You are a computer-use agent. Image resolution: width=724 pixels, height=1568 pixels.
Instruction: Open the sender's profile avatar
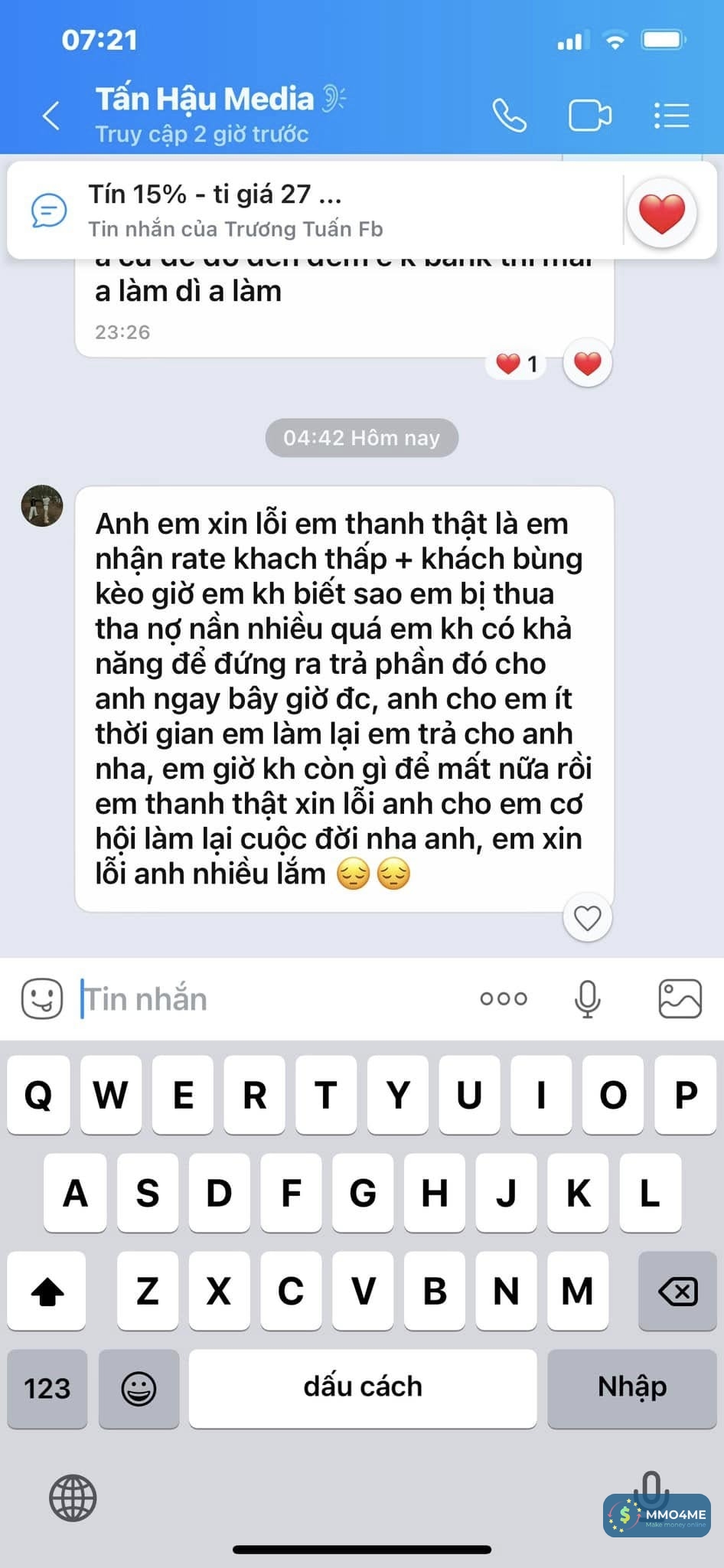point(42,505)
